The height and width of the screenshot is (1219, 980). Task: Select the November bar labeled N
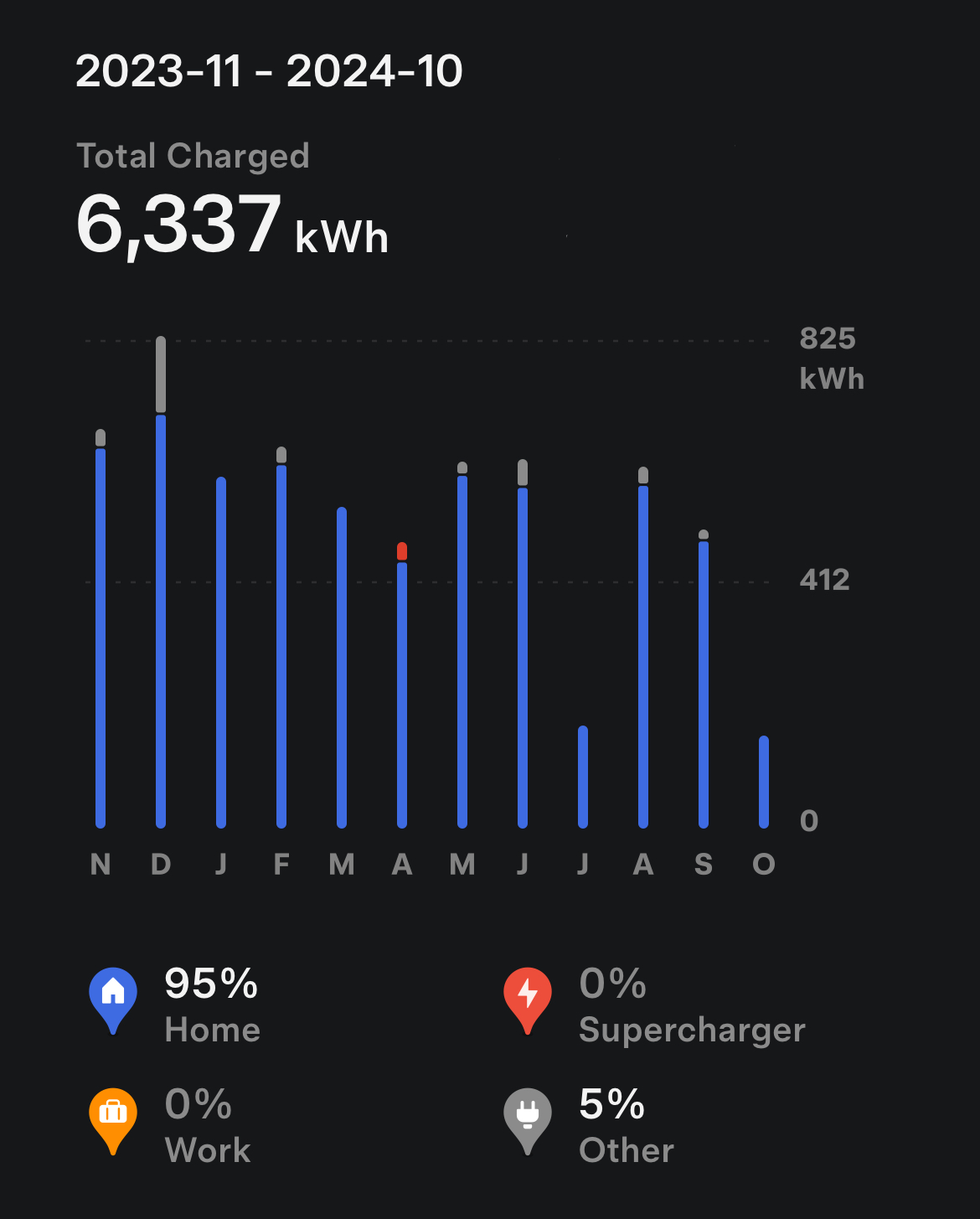coord(101,637)
